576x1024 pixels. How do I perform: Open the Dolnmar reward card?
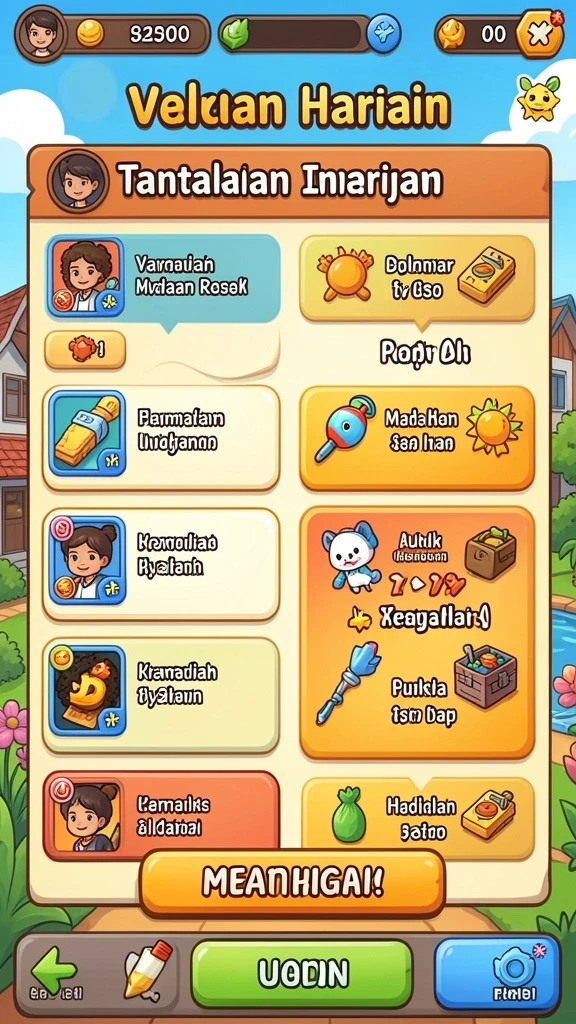coord(417,278)
